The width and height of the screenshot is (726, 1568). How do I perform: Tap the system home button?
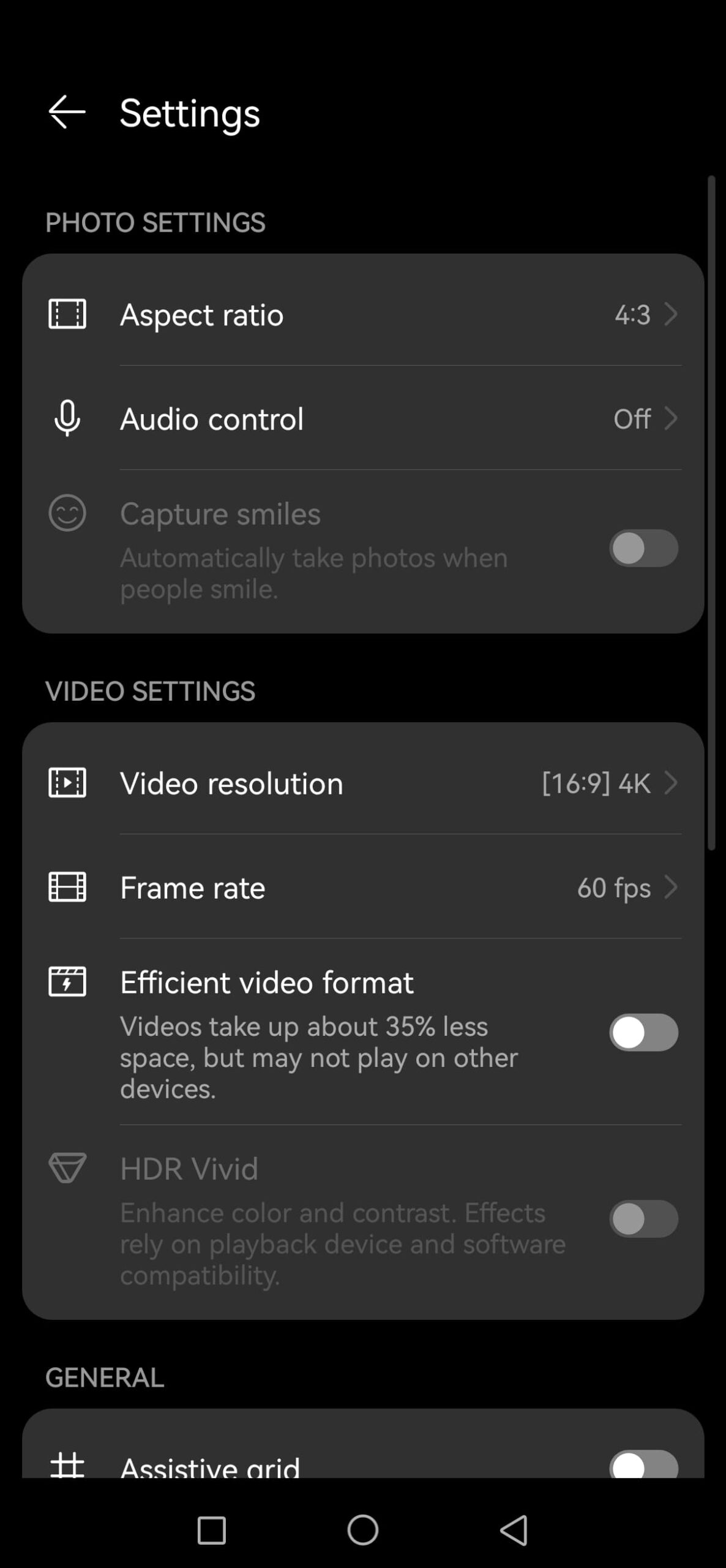tap(363, 1530)
